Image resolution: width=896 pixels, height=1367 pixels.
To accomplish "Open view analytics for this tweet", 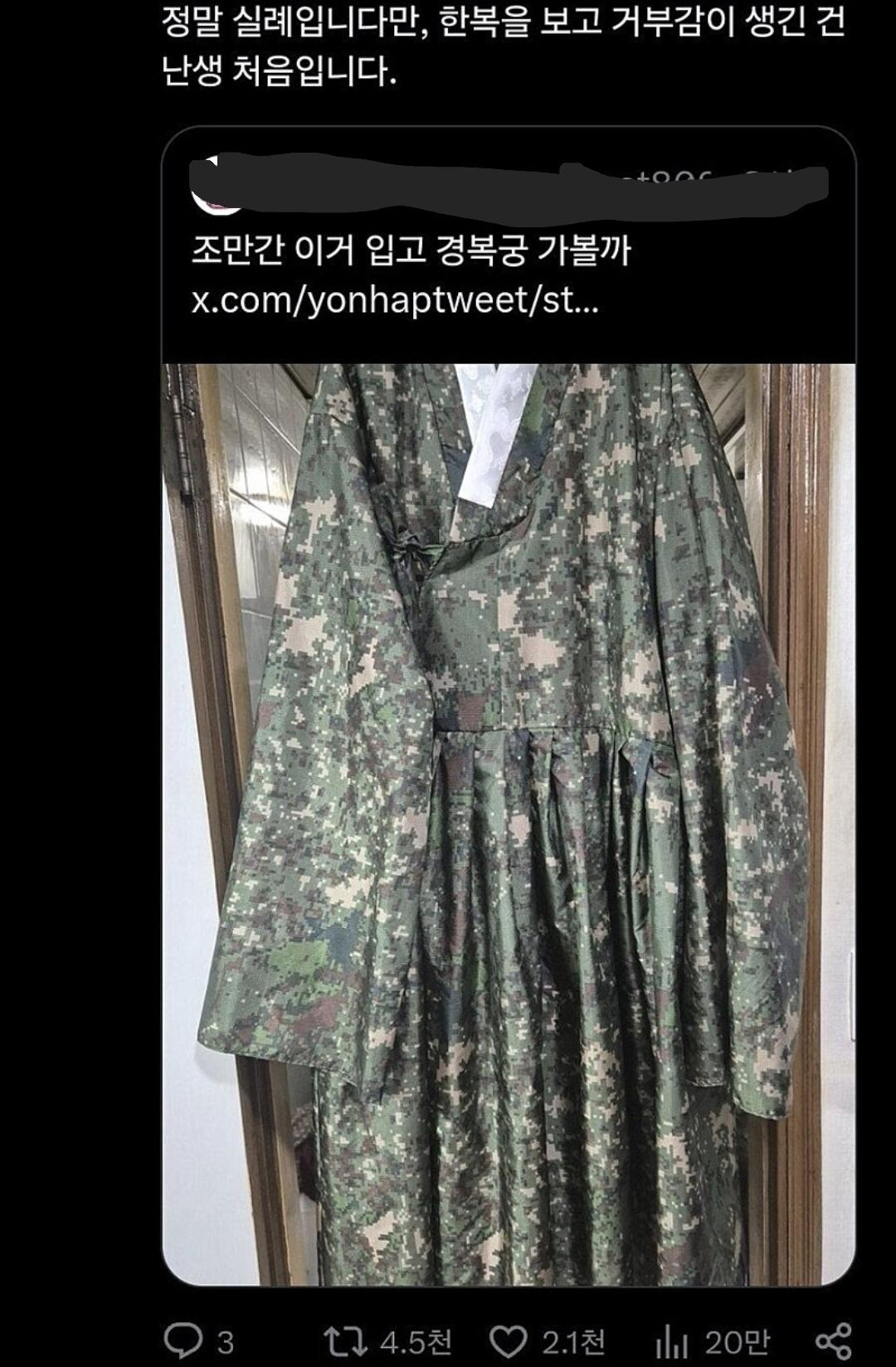I will pyautogui.click(x=670, y=1340).
